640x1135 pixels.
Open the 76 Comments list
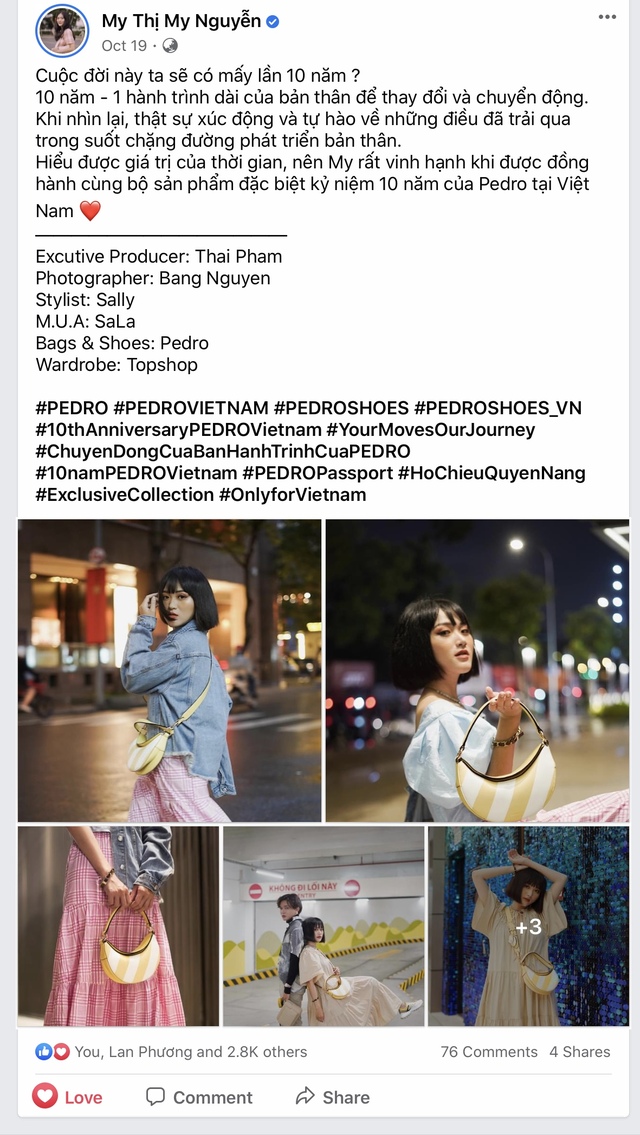pos(488,1052)
